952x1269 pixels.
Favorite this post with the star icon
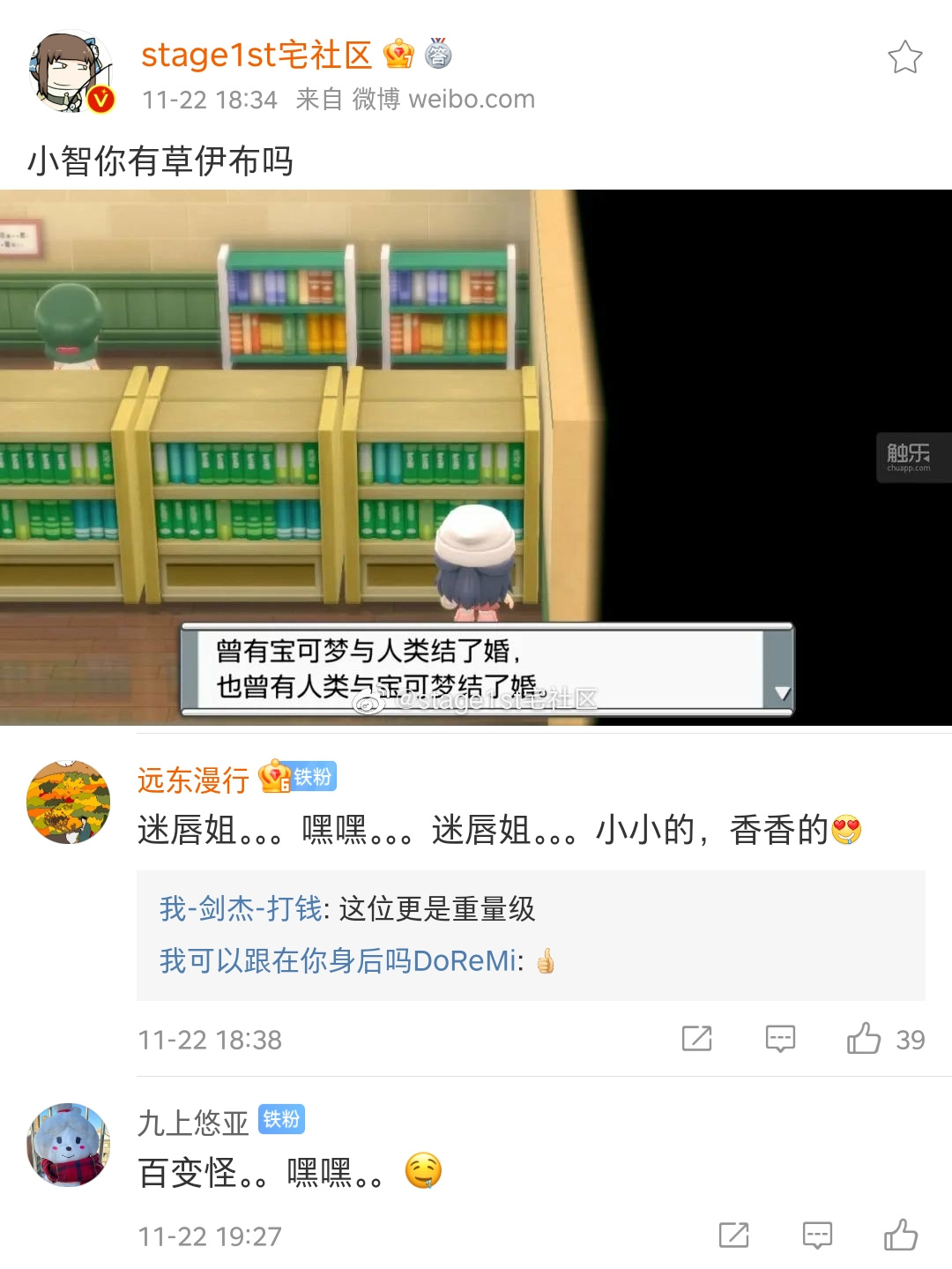point(904,58)
